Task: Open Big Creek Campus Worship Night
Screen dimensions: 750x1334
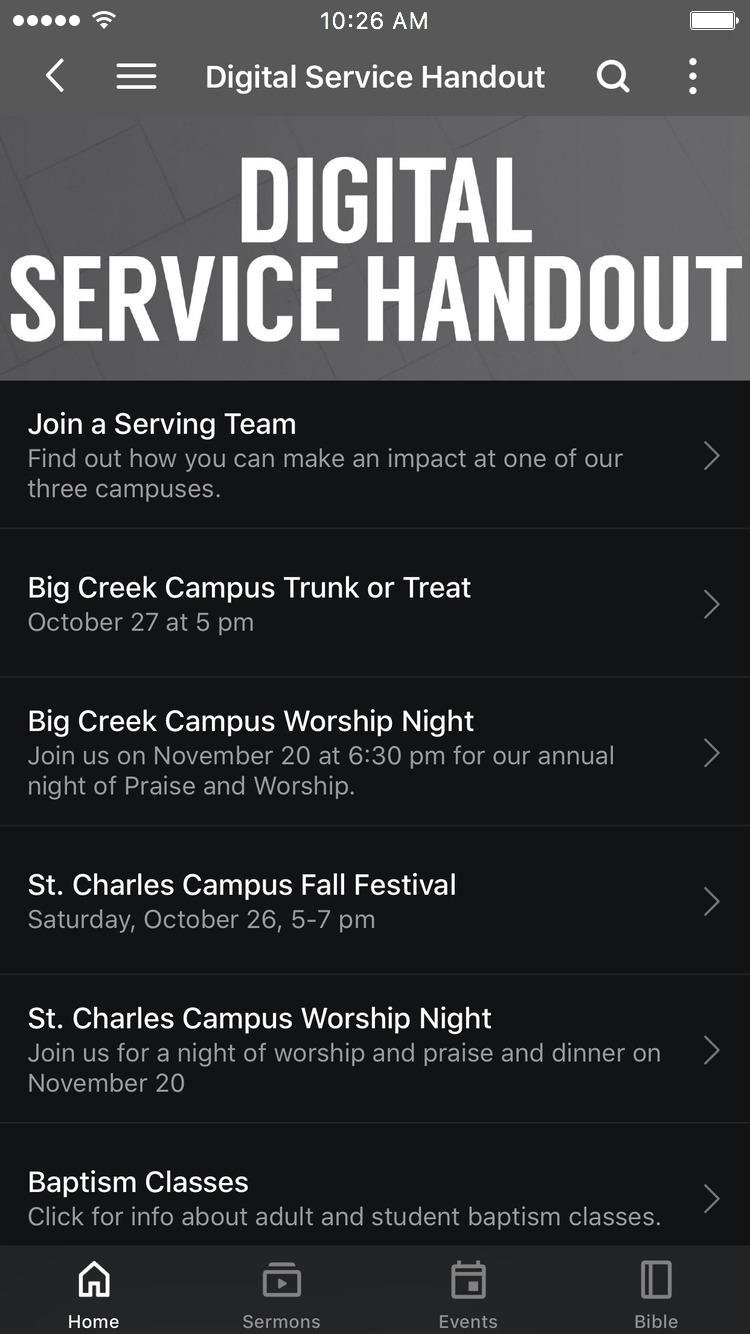Action: (x=374, y=752)
